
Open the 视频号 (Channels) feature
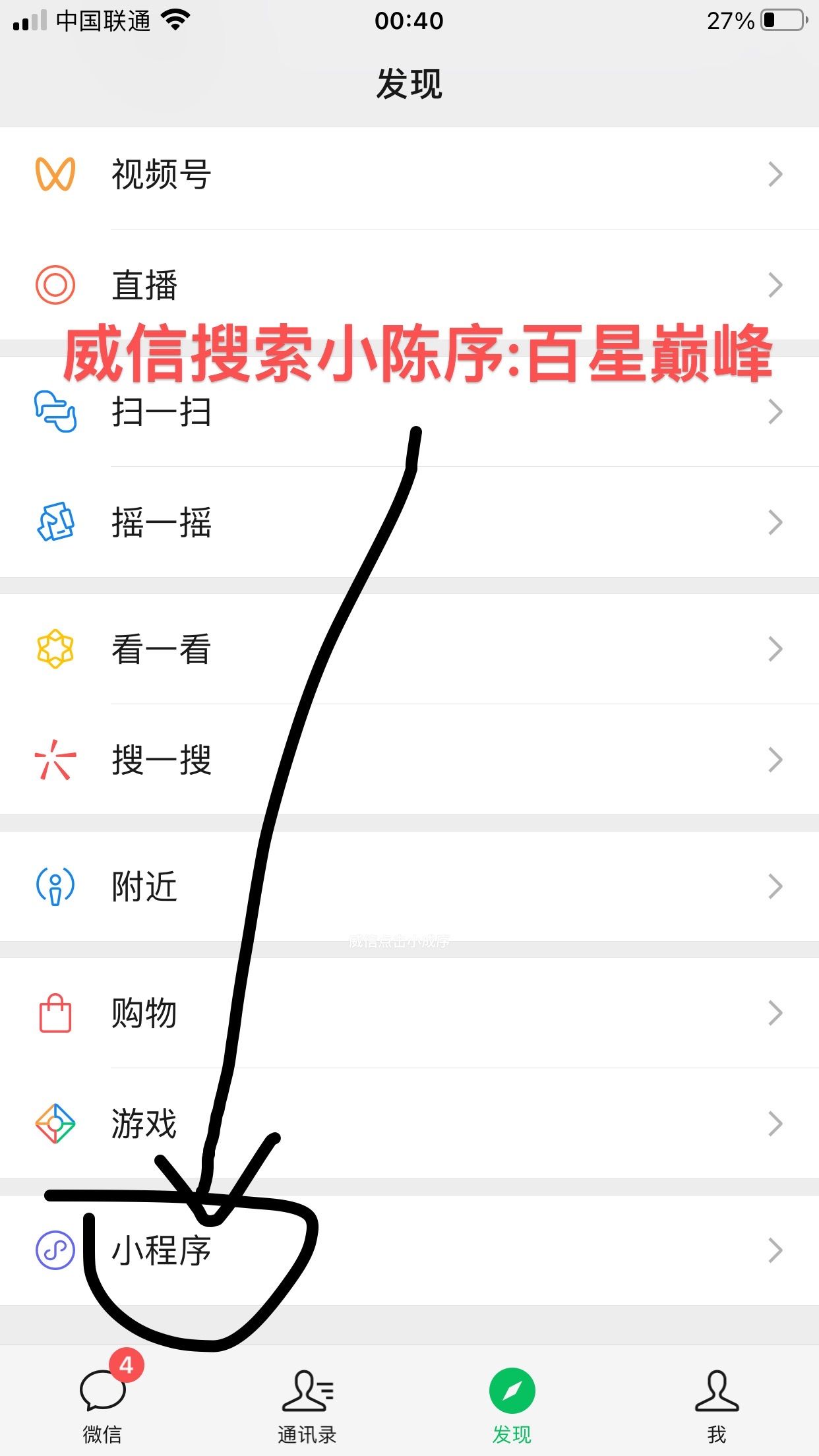[x=158, y=173]
